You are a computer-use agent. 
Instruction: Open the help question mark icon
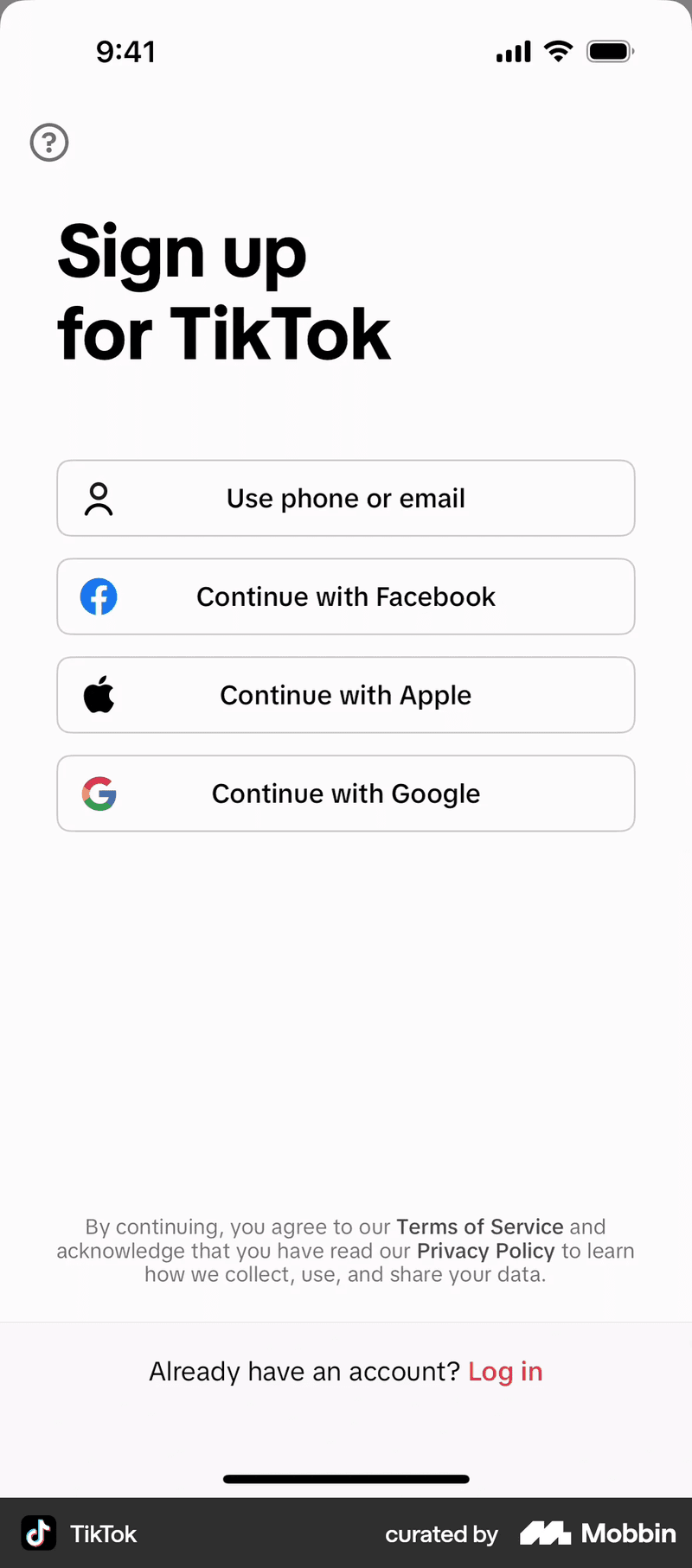coord(49,143)
